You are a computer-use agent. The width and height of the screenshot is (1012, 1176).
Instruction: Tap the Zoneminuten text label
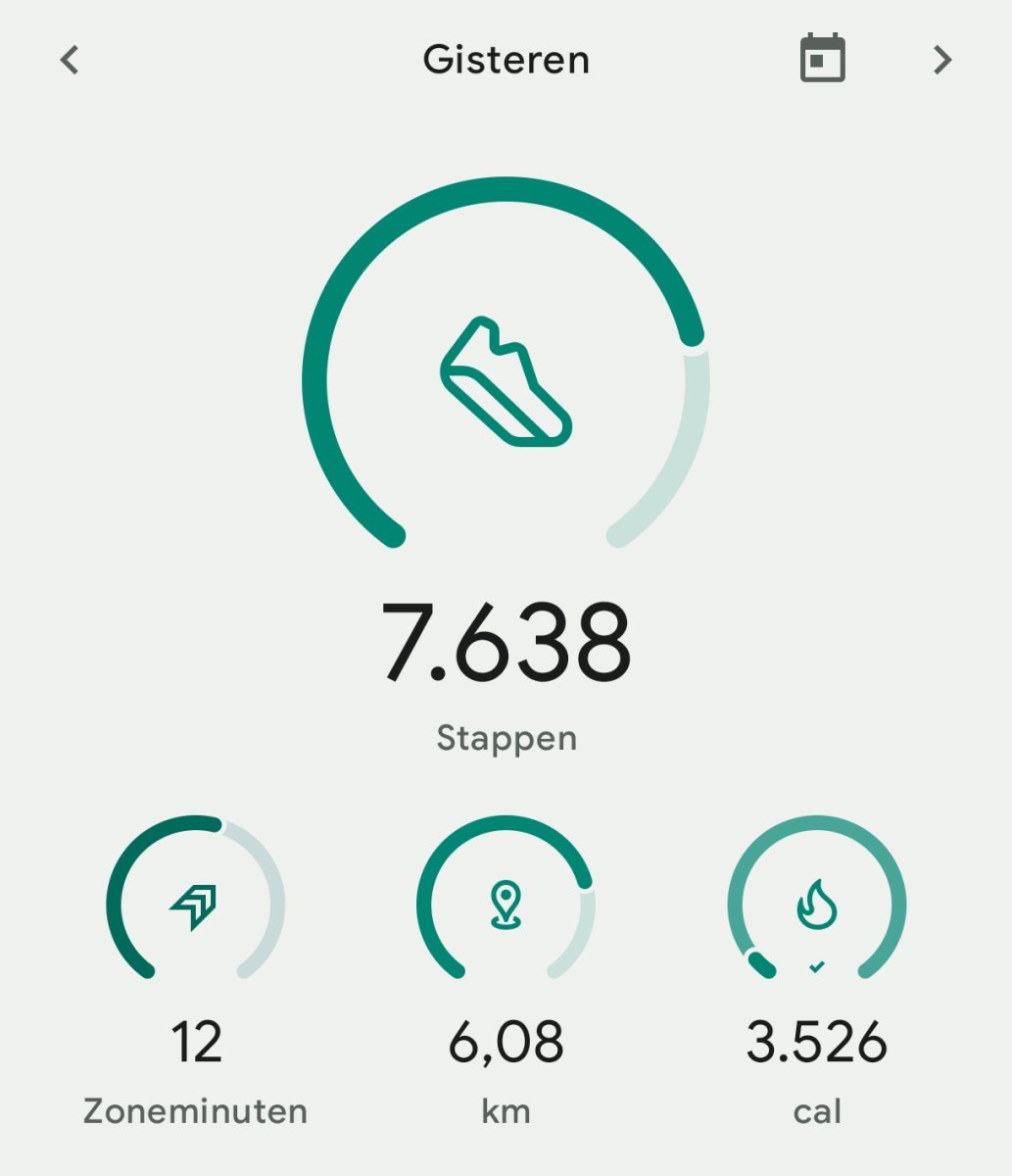tap(196, 1111)
